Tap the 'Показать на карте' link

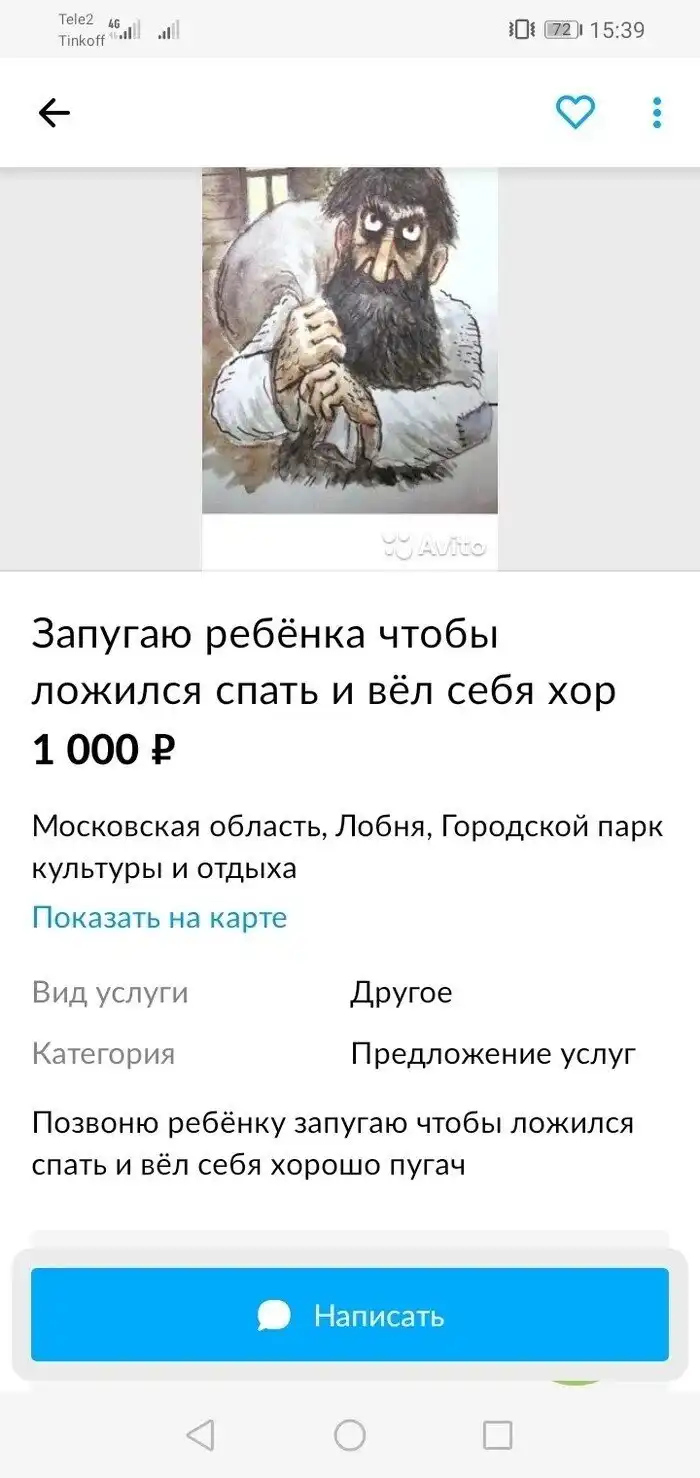[160, 917]
